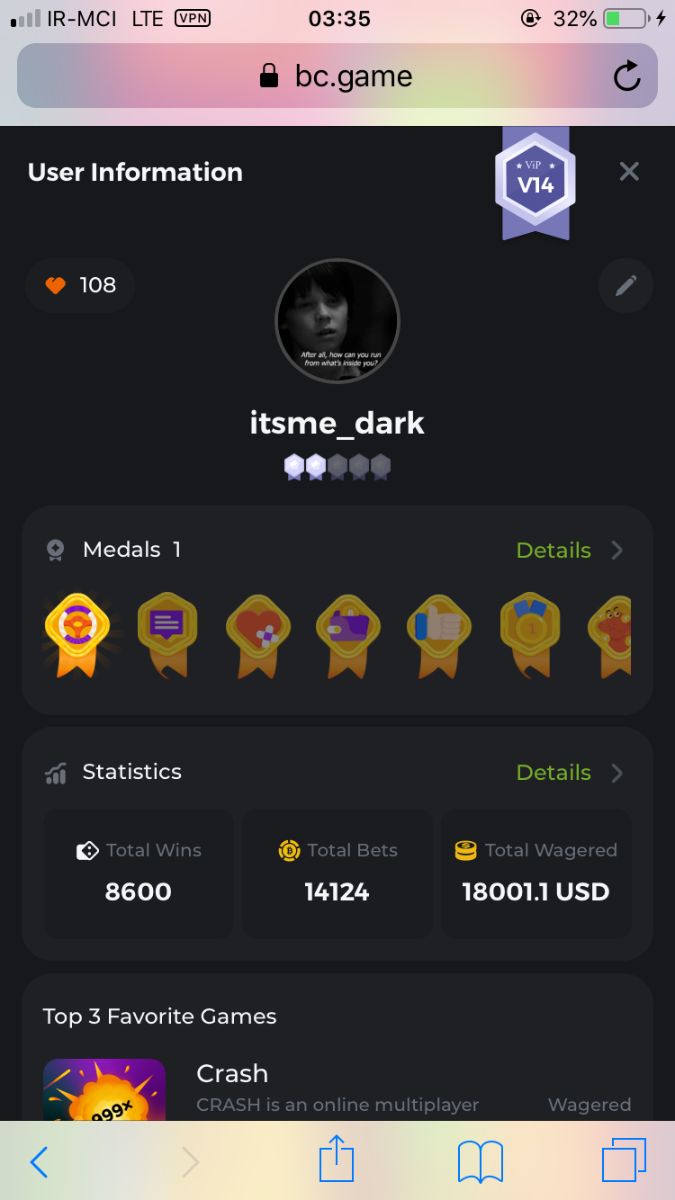
Task: Tap the bc.game address bar
Action: pos(337,76)
